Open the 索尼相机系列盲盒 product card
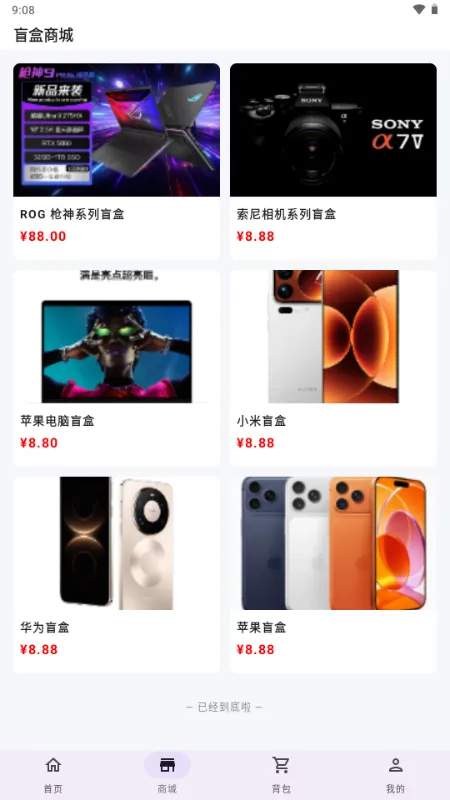Image resolution: width=450 pixels, height=800 pixels. click(x=333, y=161)
